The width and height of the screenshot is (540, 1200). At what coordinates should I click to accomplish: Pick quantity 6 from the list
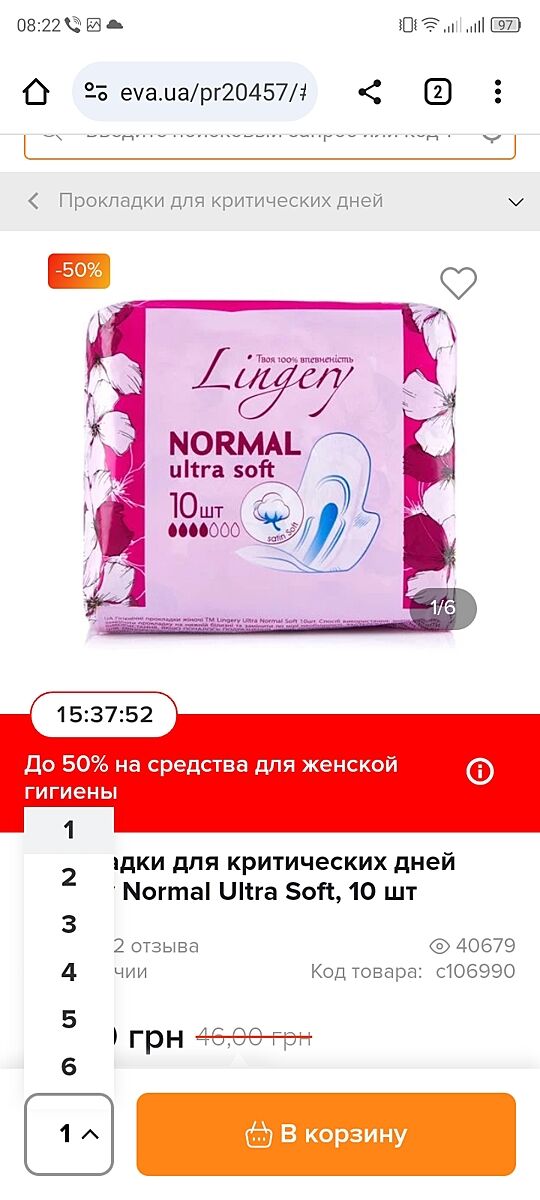pos(69,1067)
